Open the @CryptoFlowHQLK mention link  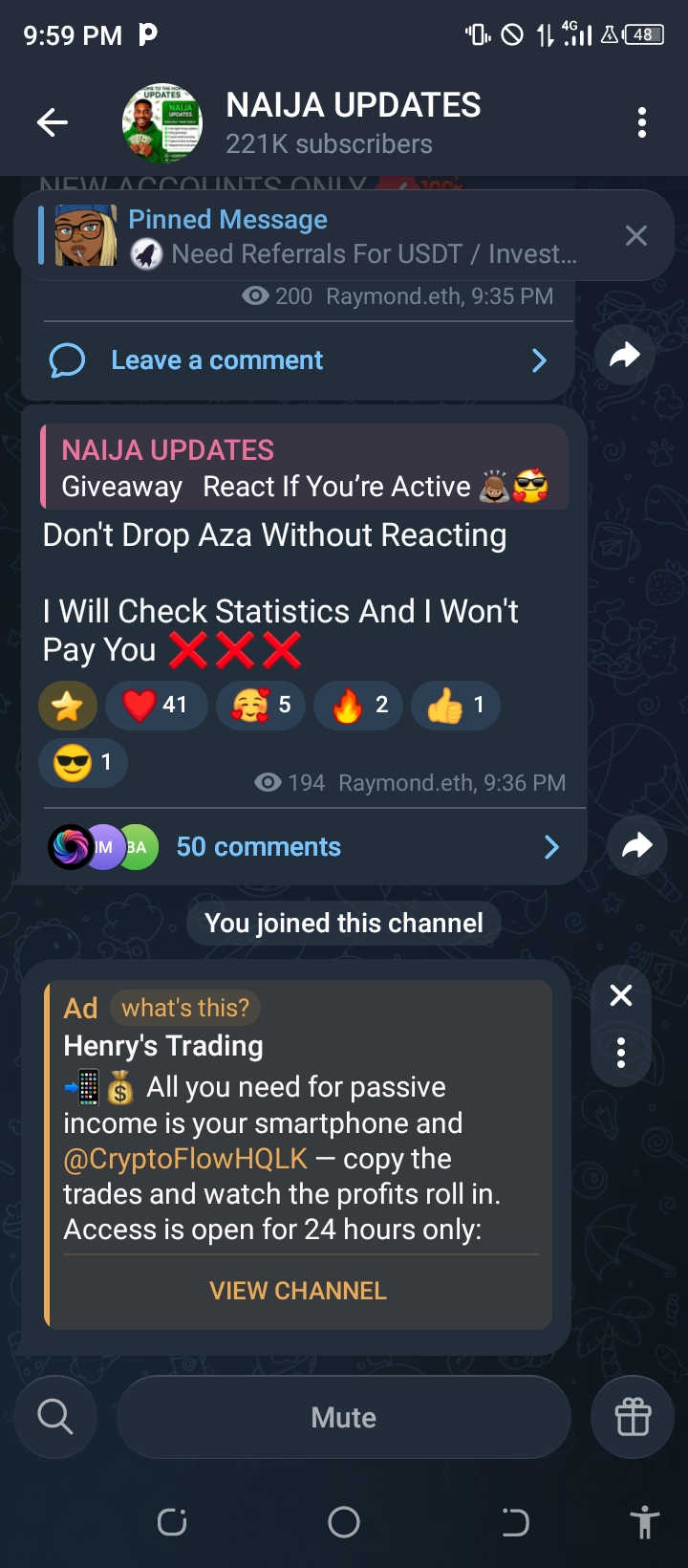click(x=185, y=1159)
